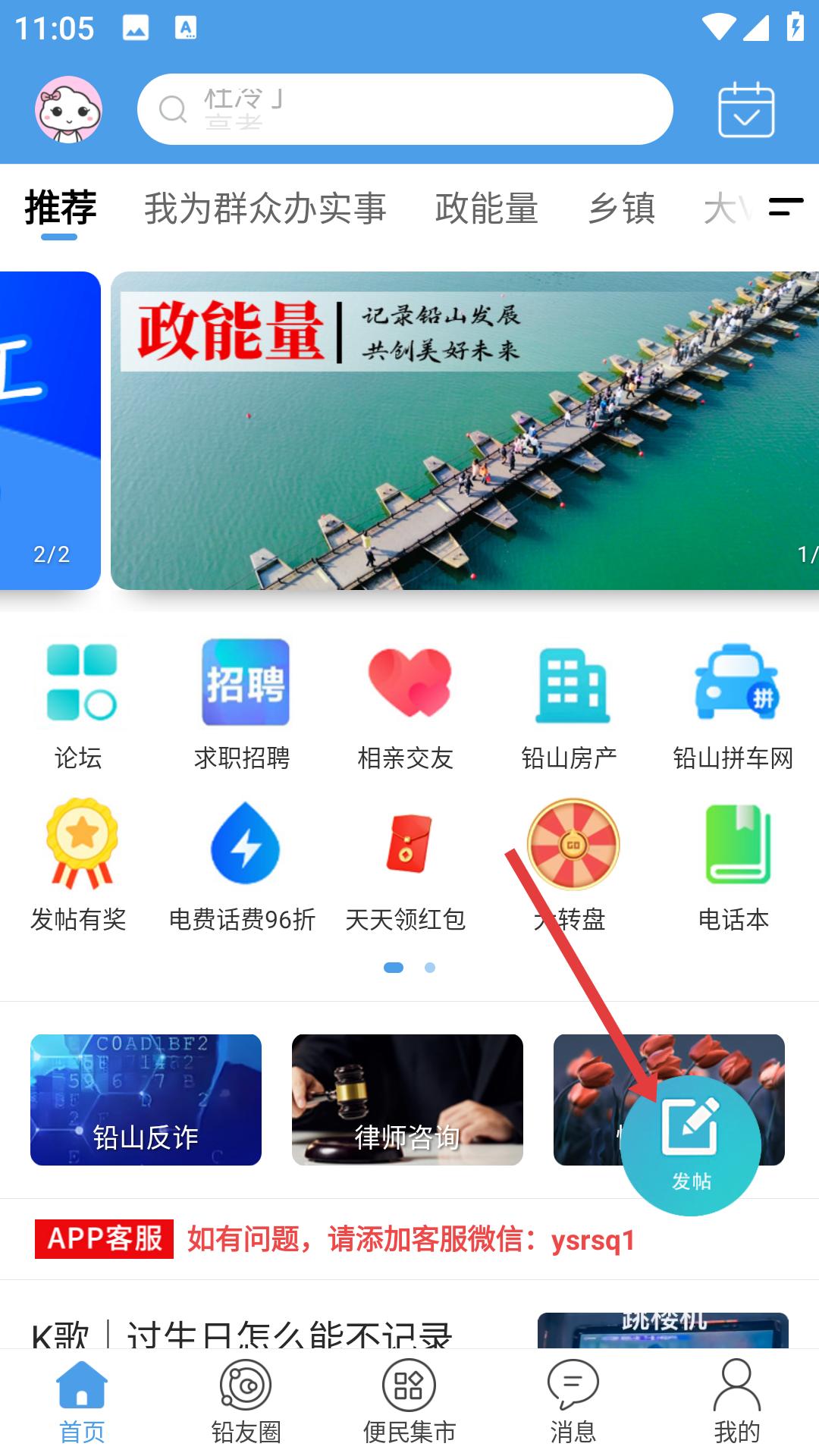The width and height of the screenshot is (819, 1456).
Task: Open the 铅山反诈 card
Action: click(146, 1100)
